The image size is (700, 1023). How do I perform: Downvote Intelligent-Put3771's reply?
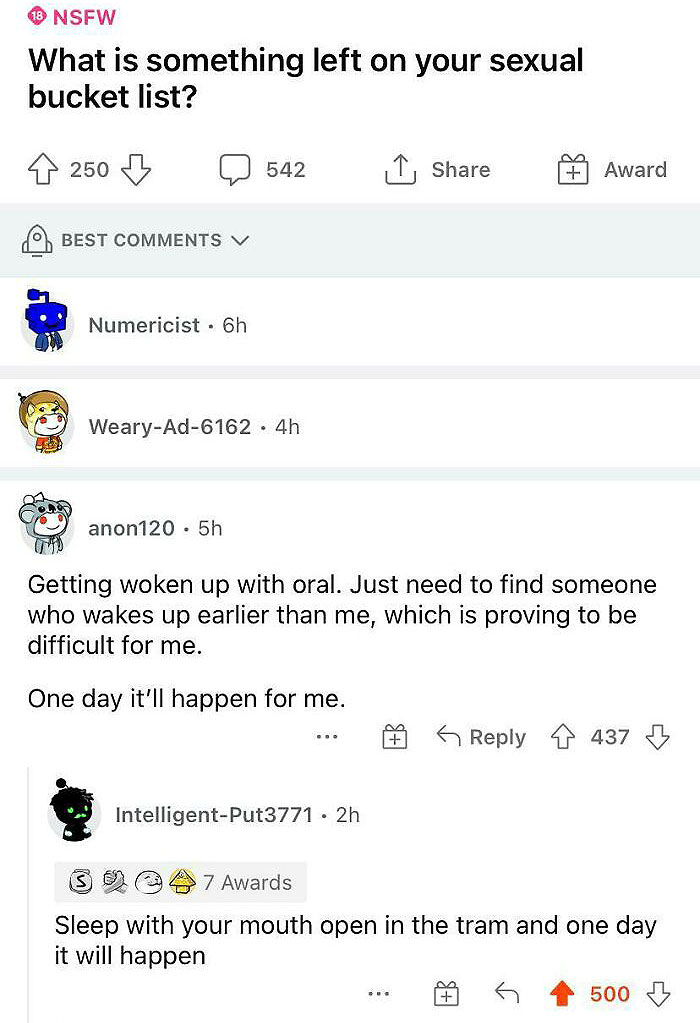[657, 994]
